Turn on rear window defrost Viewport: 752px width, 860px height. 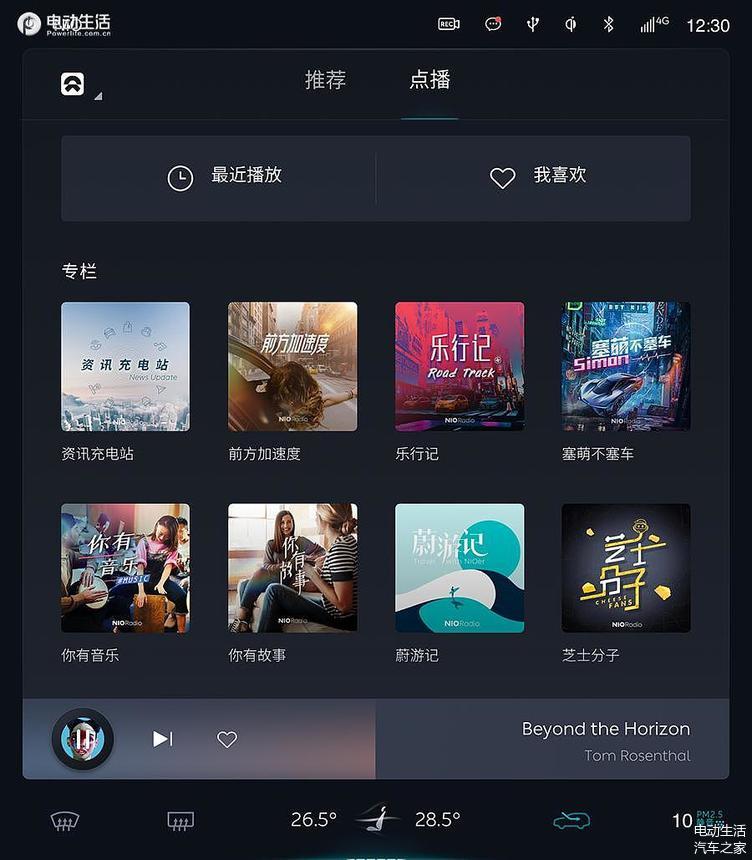pyautogui.click(x=180, y=821)
